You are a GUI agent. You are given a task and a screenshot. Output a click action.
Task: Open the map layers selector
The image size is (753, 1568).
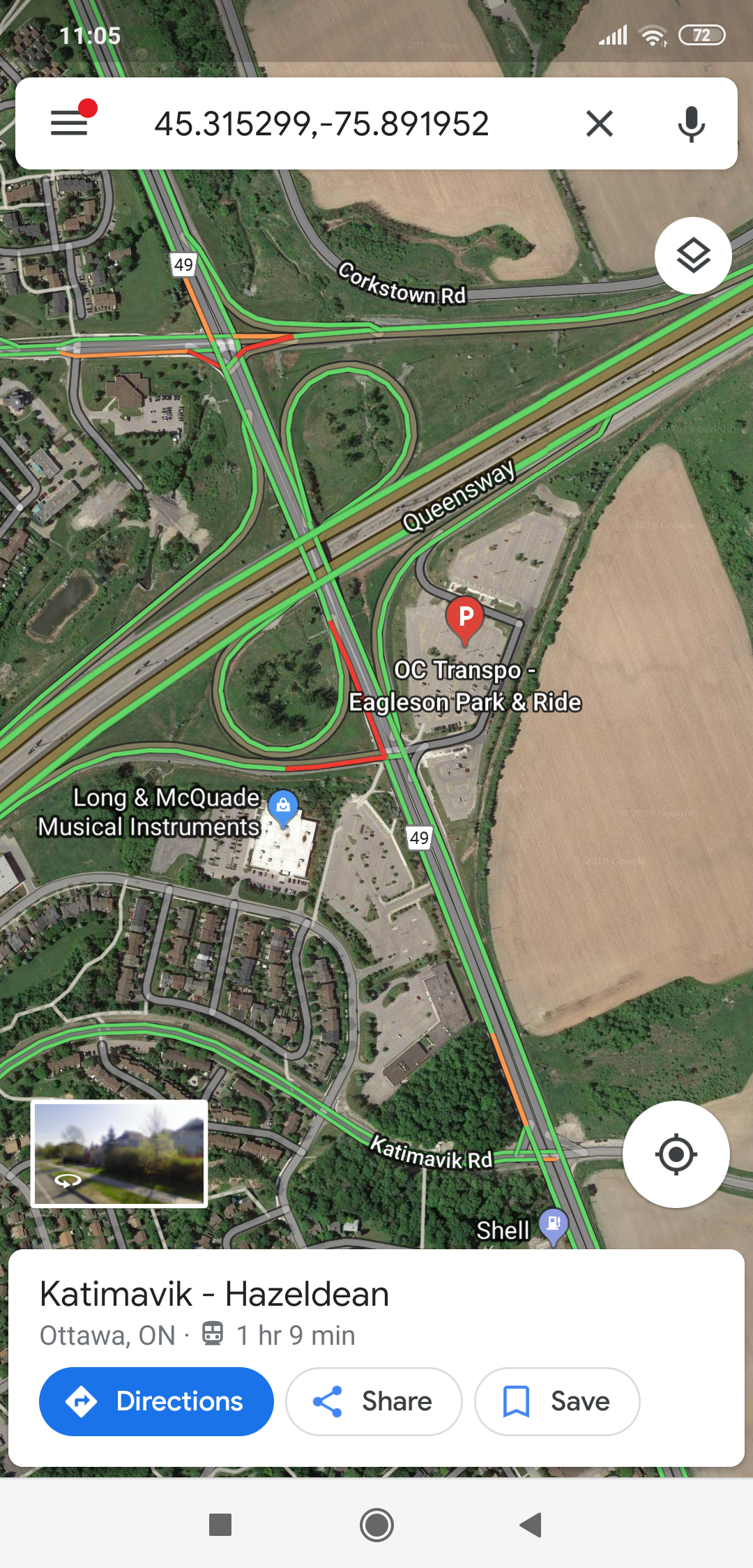[693, 256]
